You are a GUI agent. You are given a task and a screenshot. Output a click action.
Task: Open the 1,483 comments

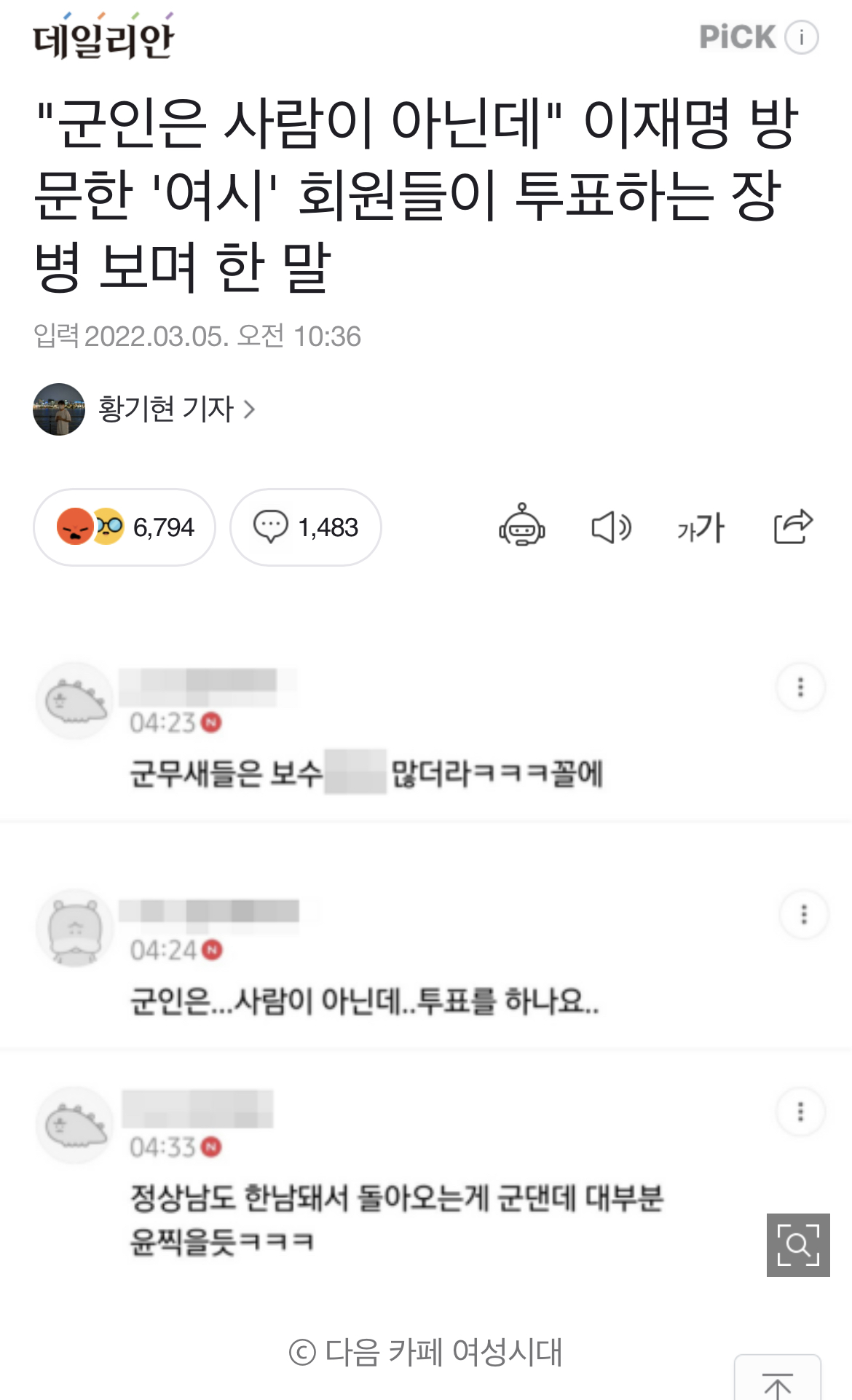tap(306, 527)
